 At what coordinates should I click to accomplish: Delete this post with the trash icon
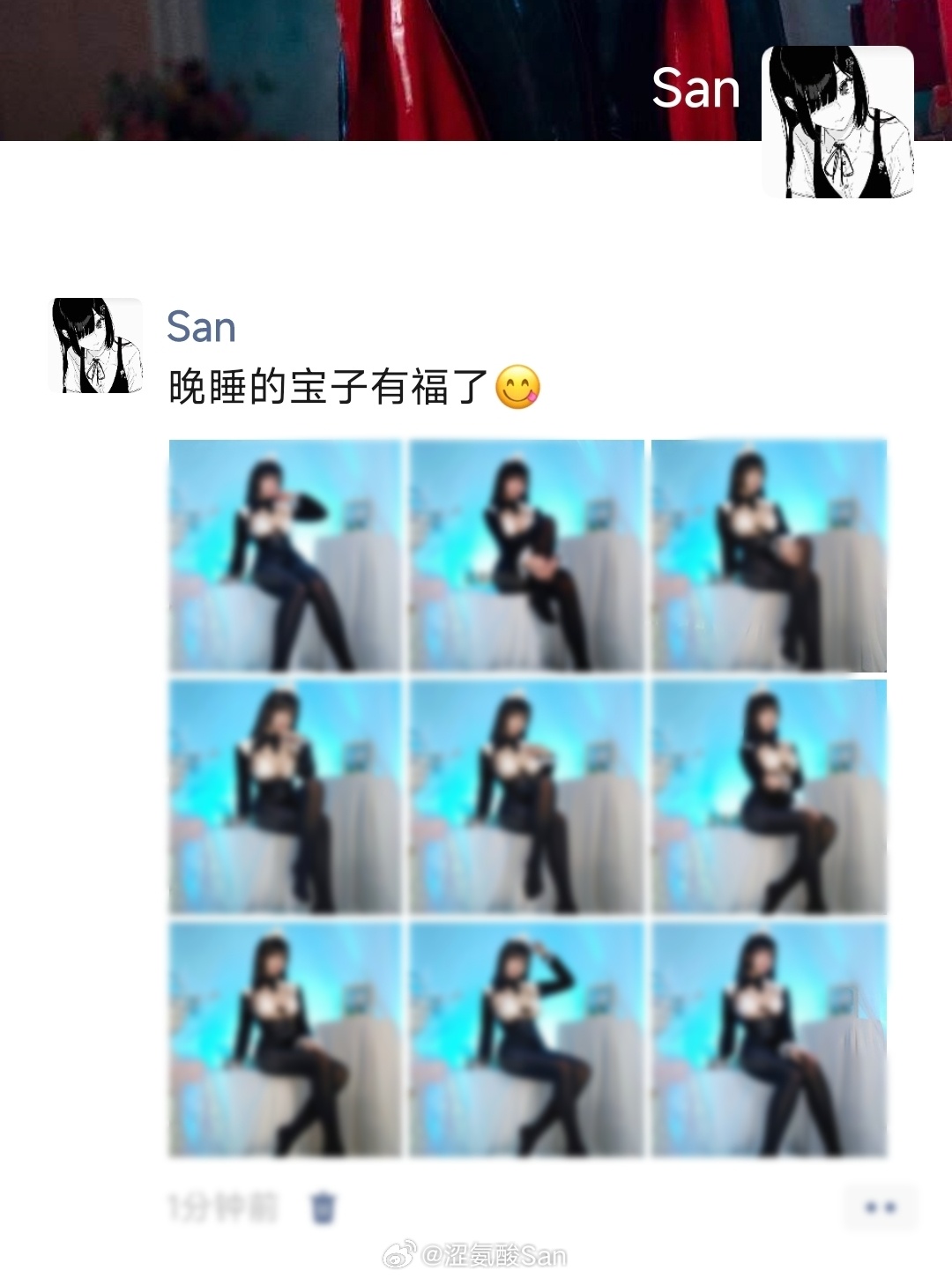324,1207
